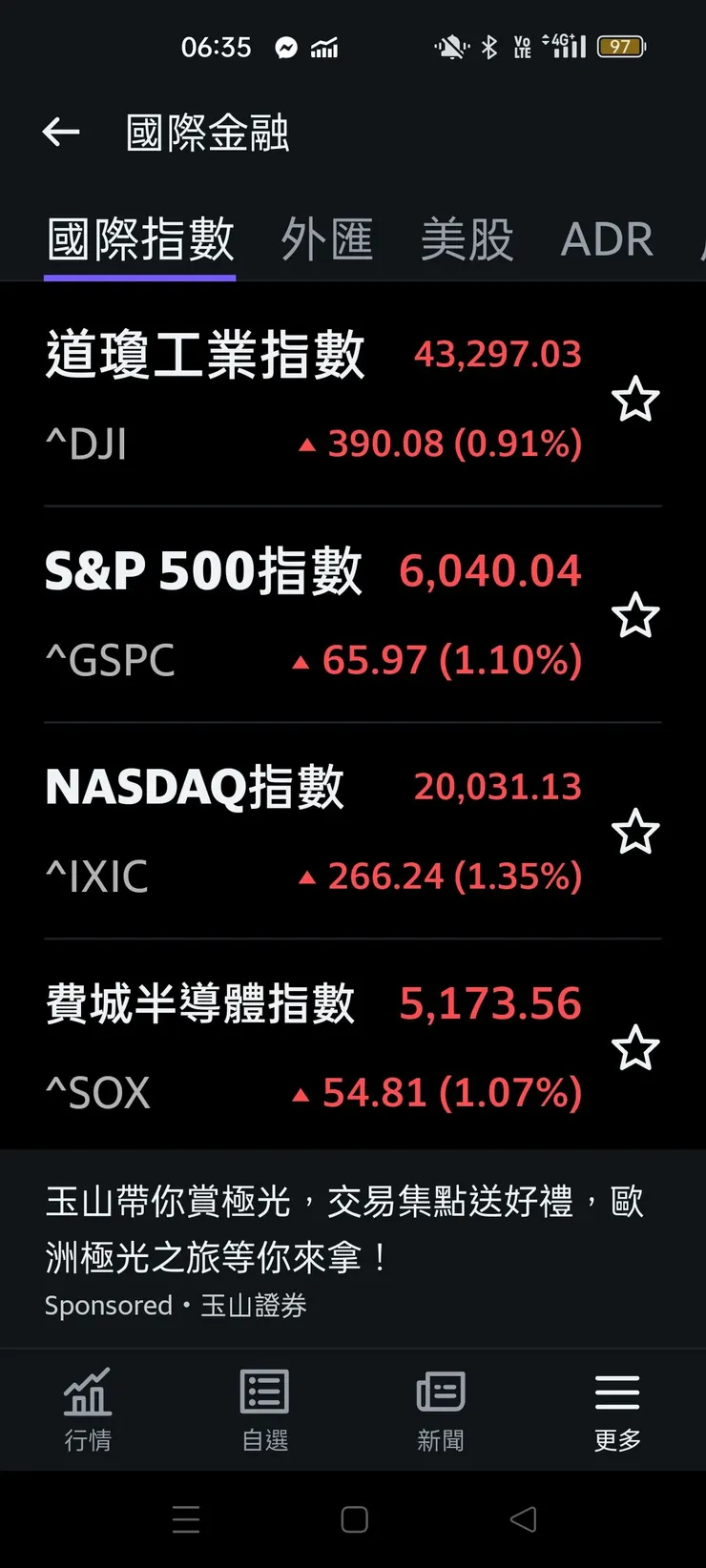The image size is (706, 1568).
Task: Go back from 國際金融 page
Action: click(x=61, y=133)
